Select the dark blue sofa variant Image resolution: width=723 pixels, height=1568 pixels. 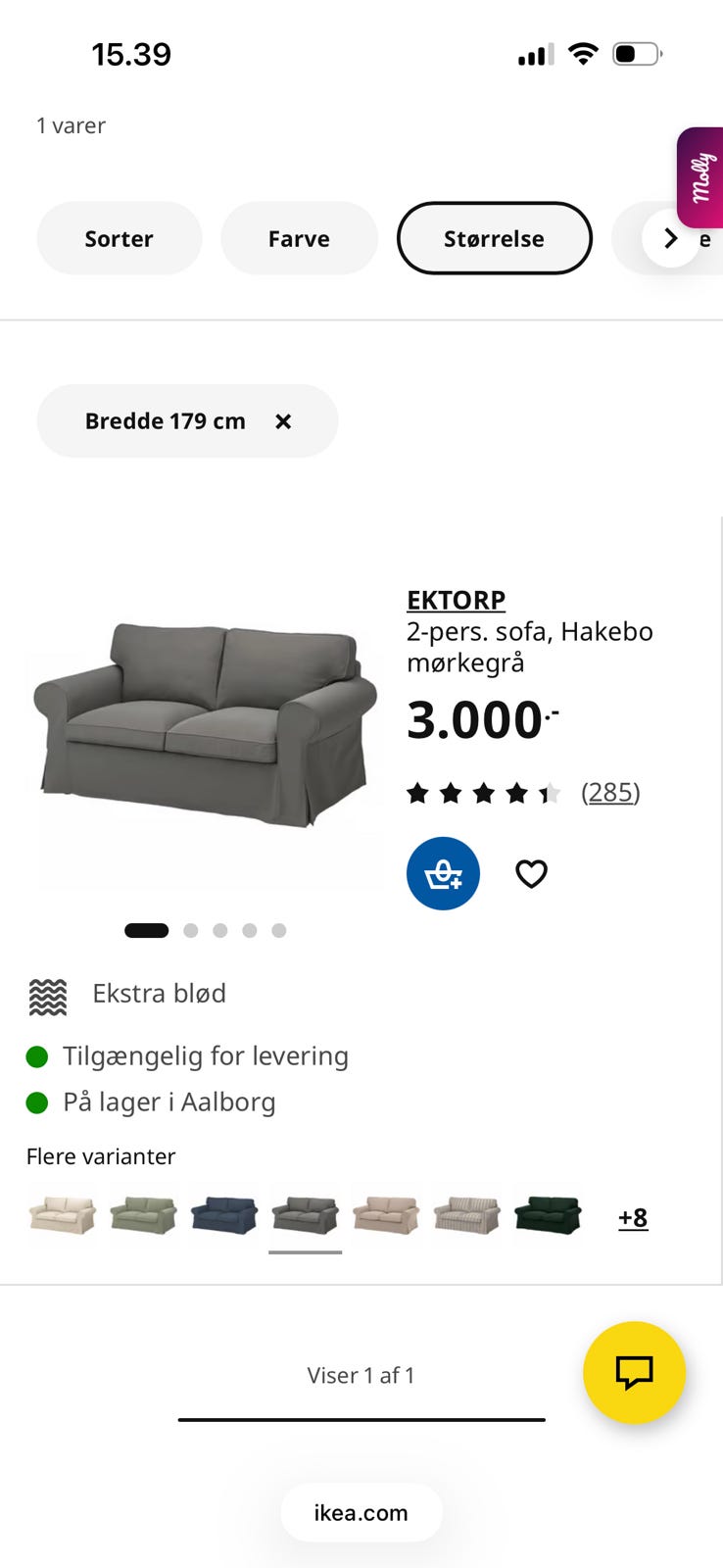pyautogui.click(x=223, y=1216)
